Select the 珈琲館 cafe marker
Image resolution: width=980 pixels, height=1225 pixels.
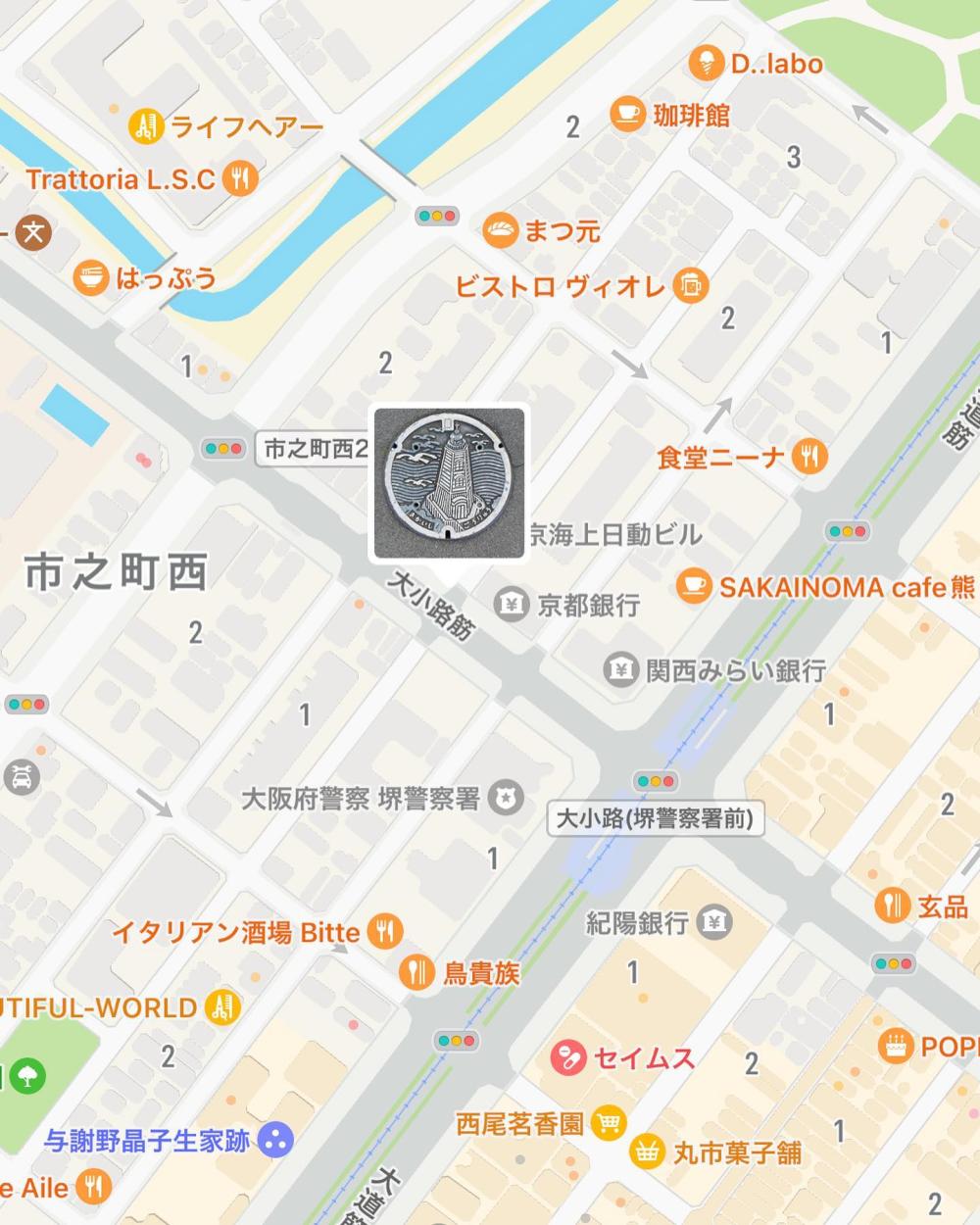627,114
